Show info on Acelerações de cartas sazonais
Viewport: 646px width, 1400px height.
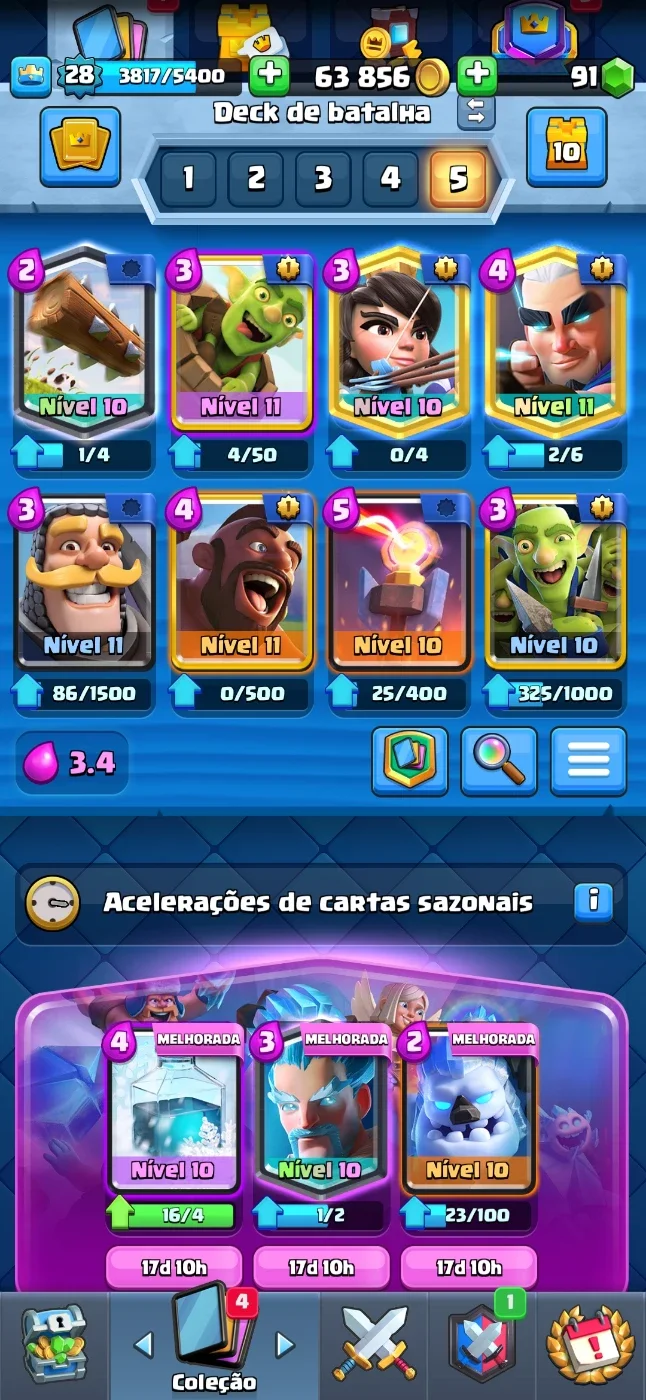point(593,901)
